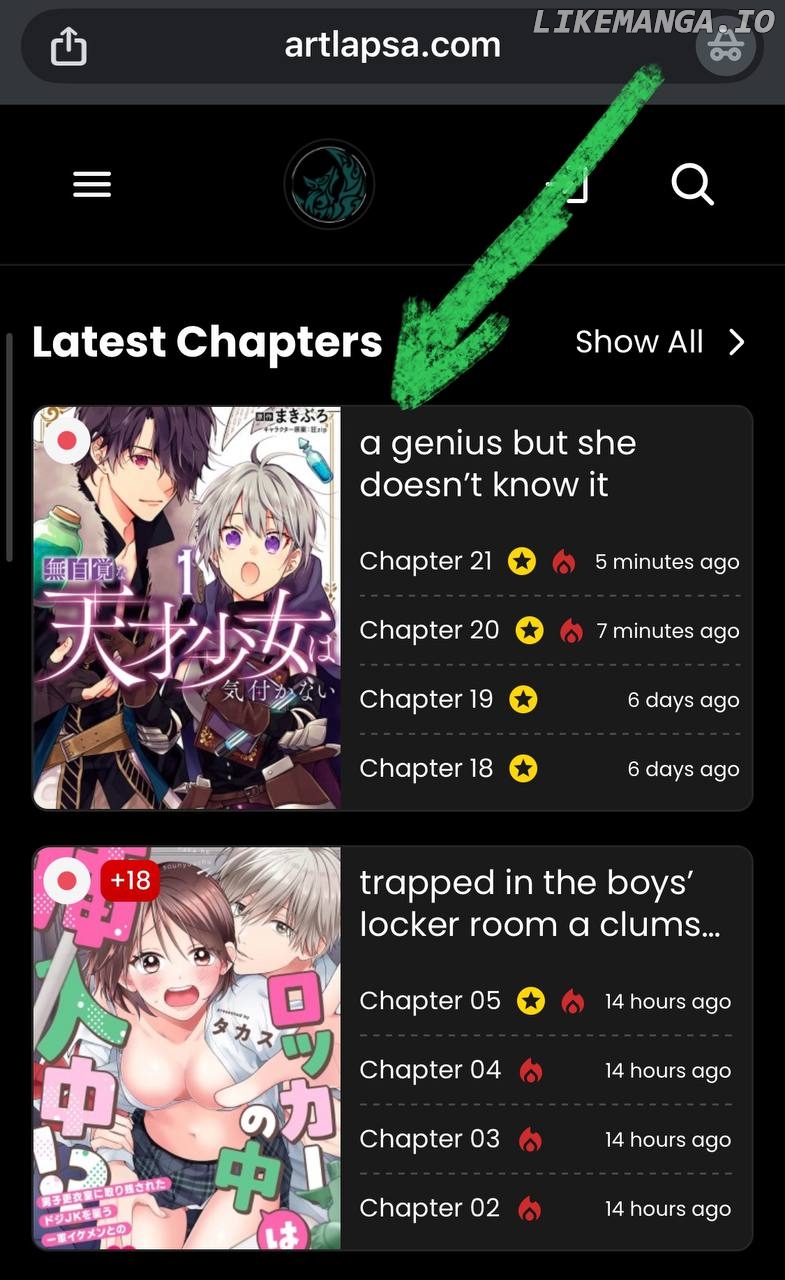
Task: Open title "trapped in the boys' locker room"
Action: [x=539, y=904]
